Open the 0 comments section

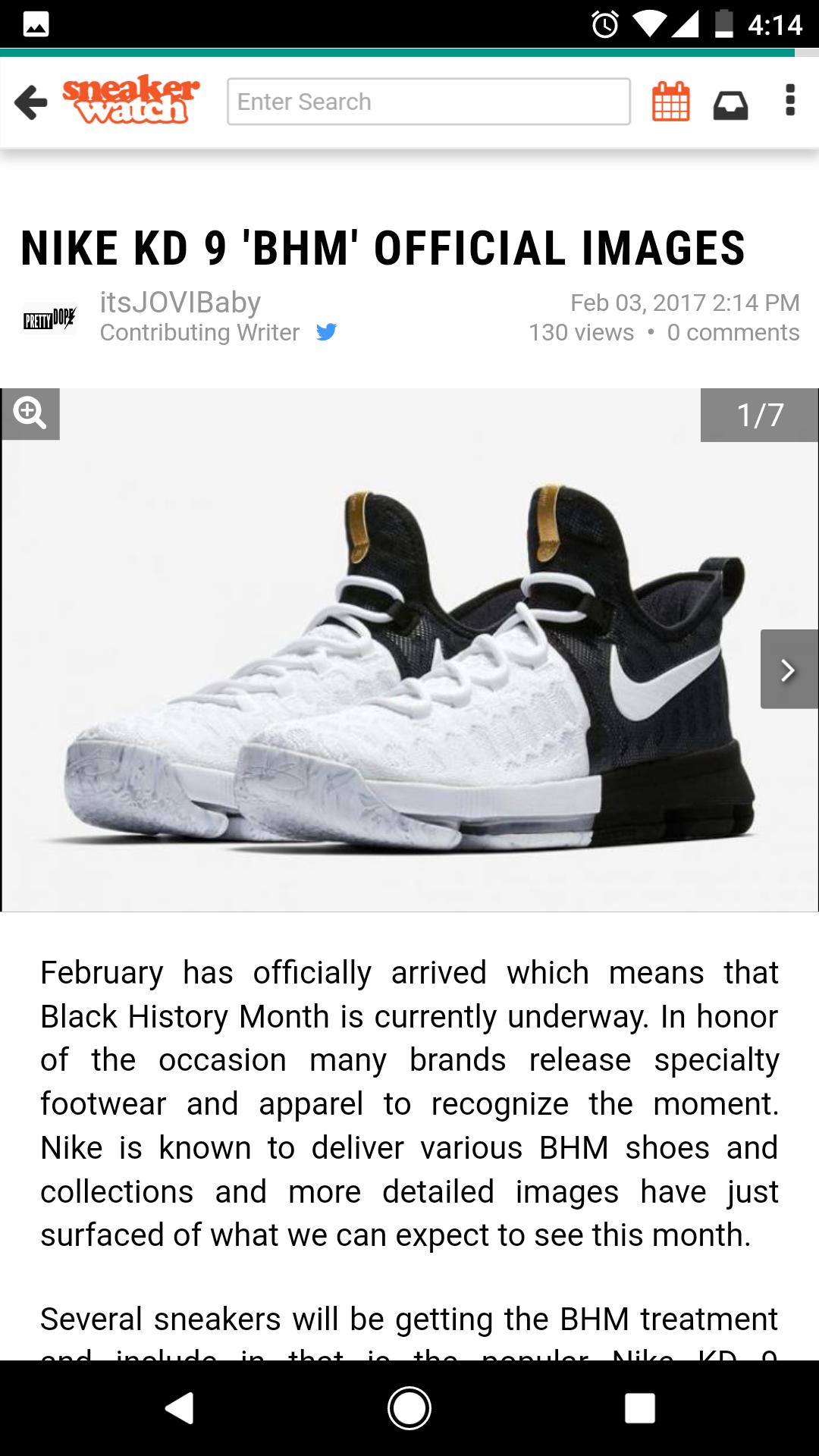click(732, 332)
